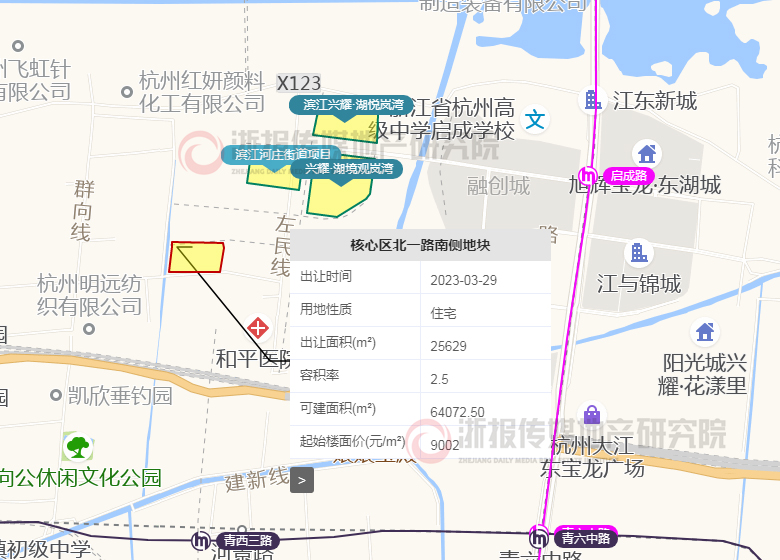The width and height of the screenshot is (780, 560).
Task: Tap the arrow button below the info panel
Action: (302, 480)
